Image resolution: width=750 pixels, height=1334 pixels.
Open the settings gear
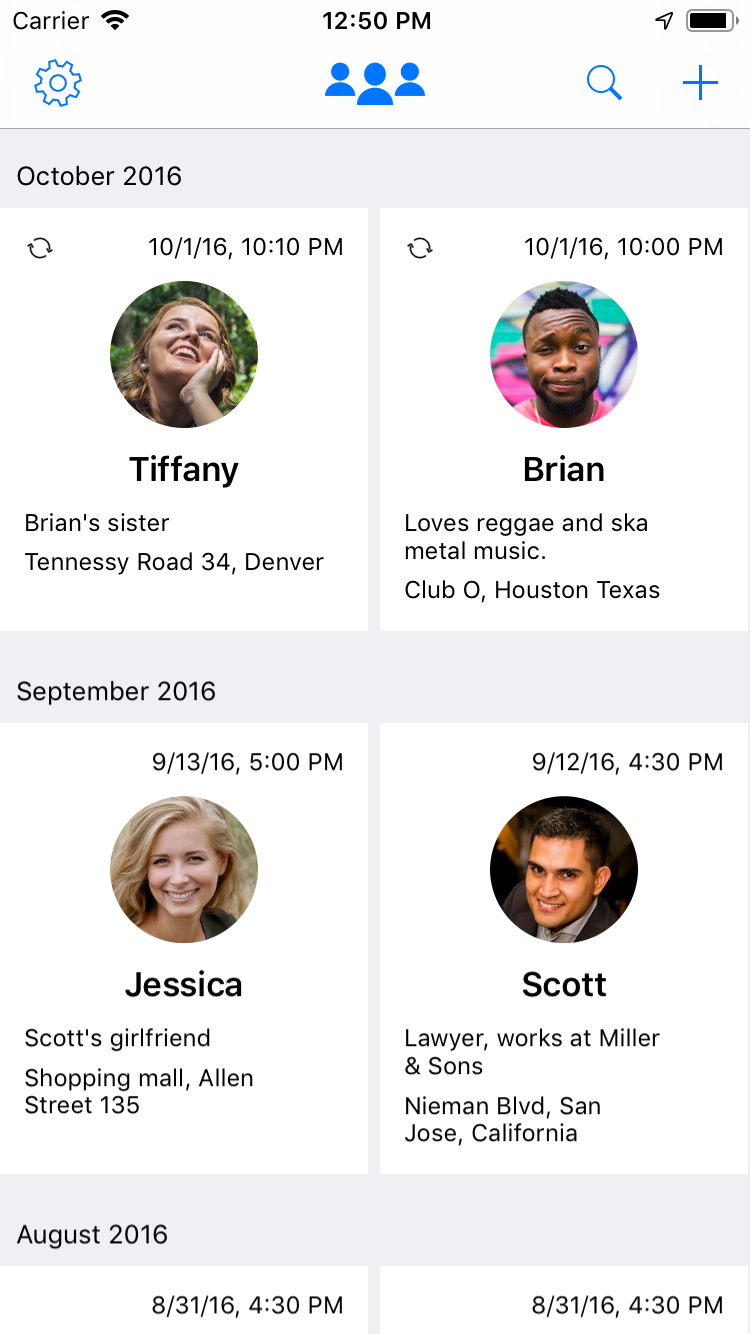[58, 84]
